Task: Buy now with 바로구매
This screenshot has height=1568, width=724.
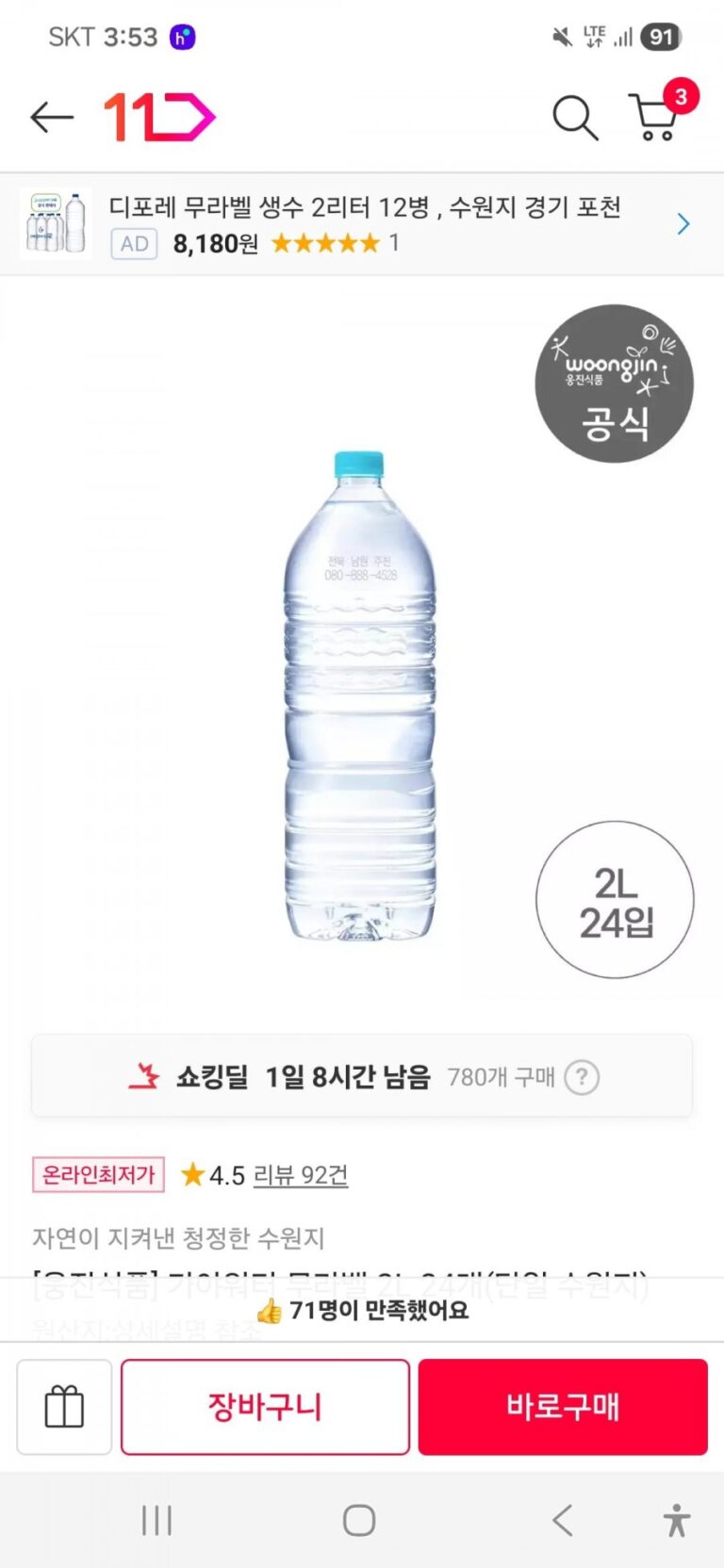Action: [x=563, y=1407]
